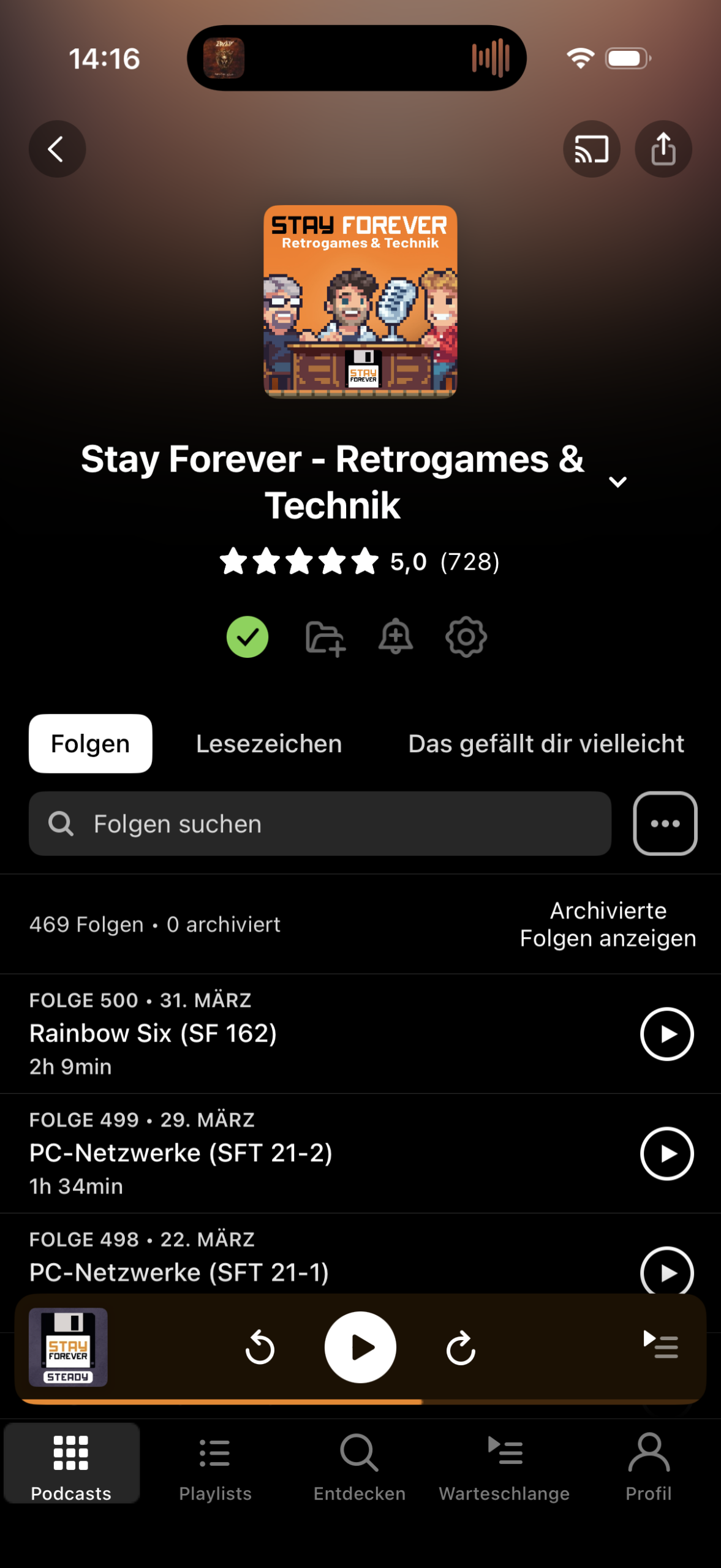The width and height of the screenshot is (721, 1568).
Task: Add podcast to a folder
Action: click(325, 638)
